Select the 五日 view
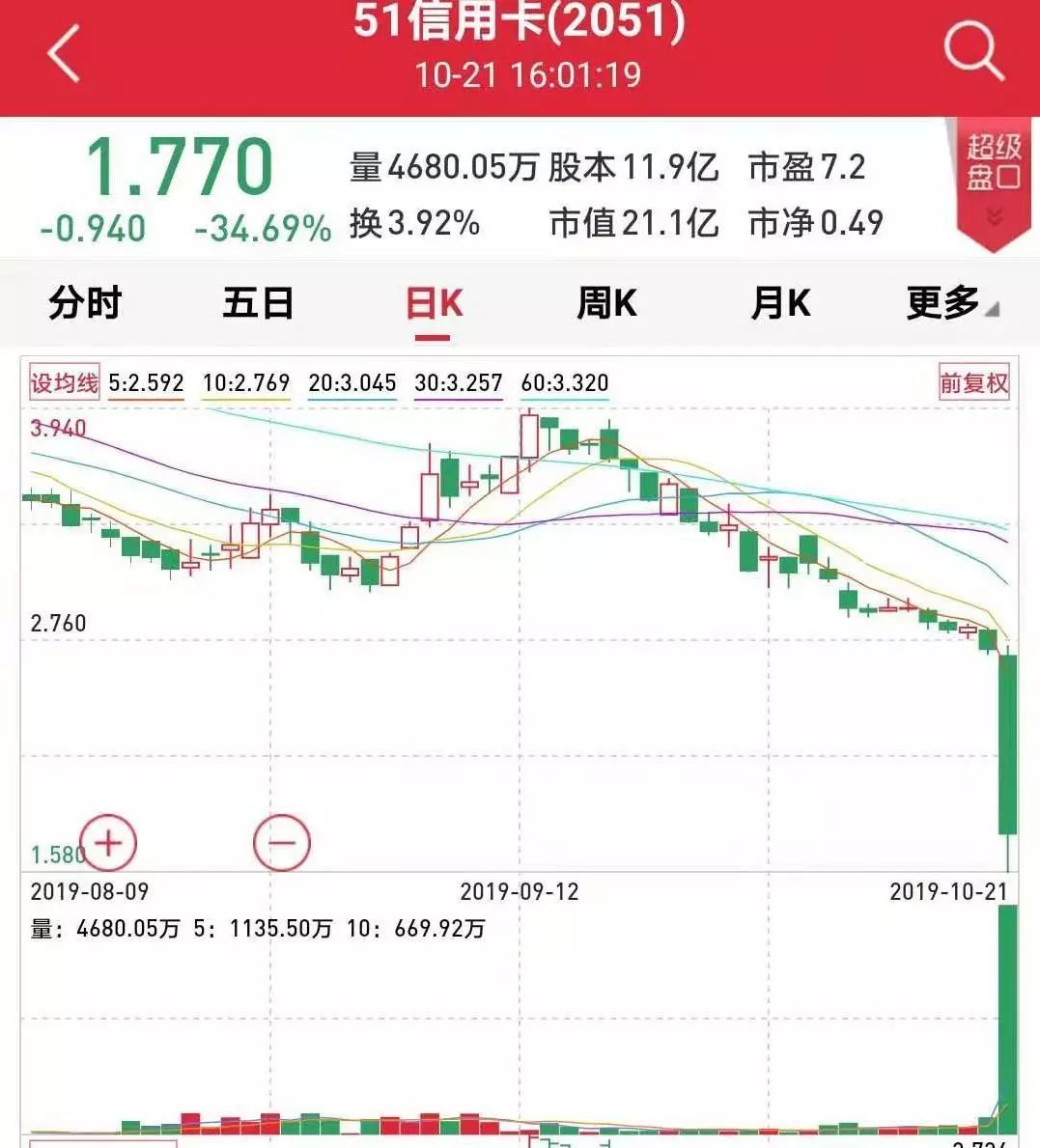This screenshot has width=1040, height=1148. pyautogui.click(x=256, y=302)
